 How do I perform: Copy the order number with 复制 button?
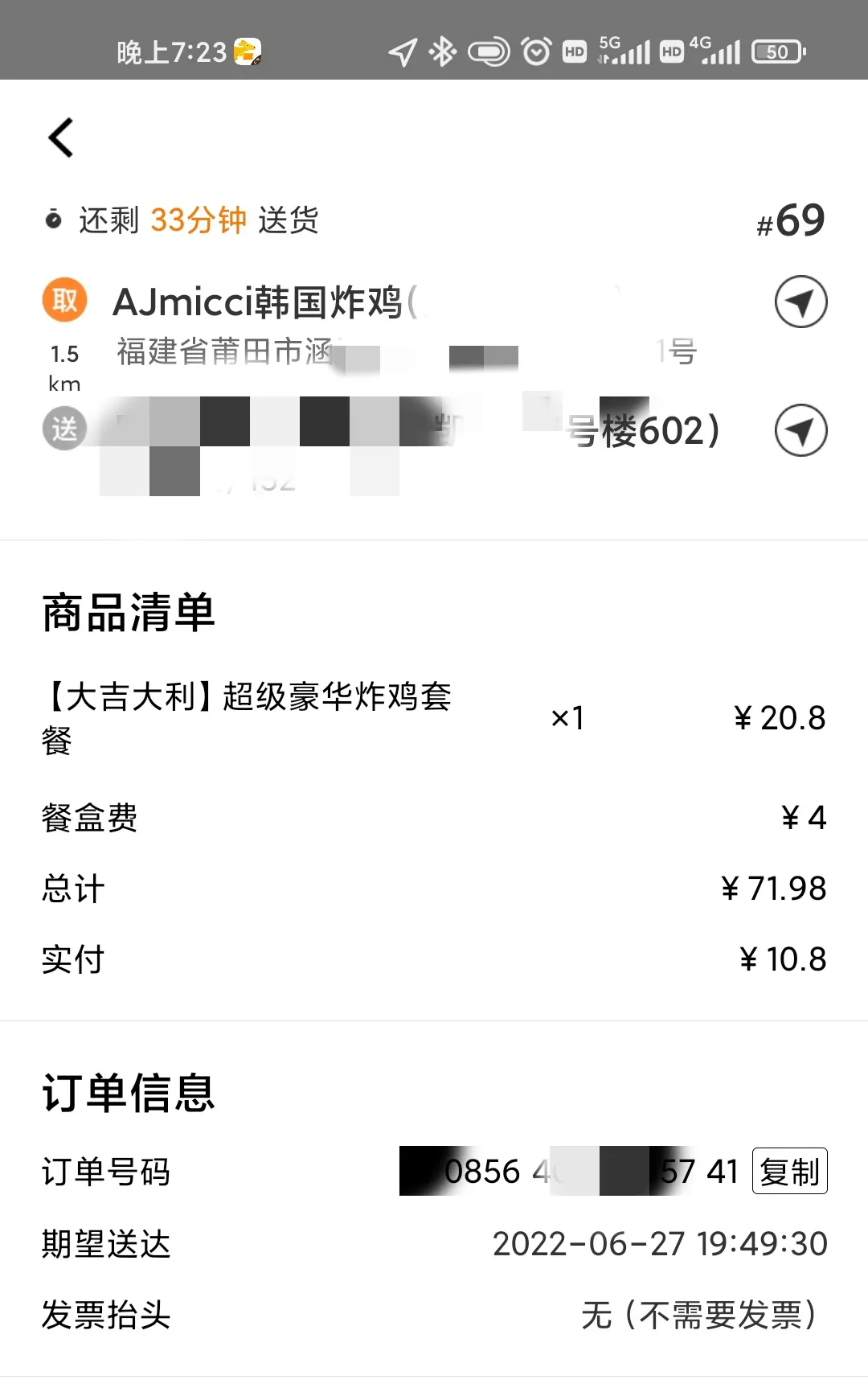tap(790, 1172)
